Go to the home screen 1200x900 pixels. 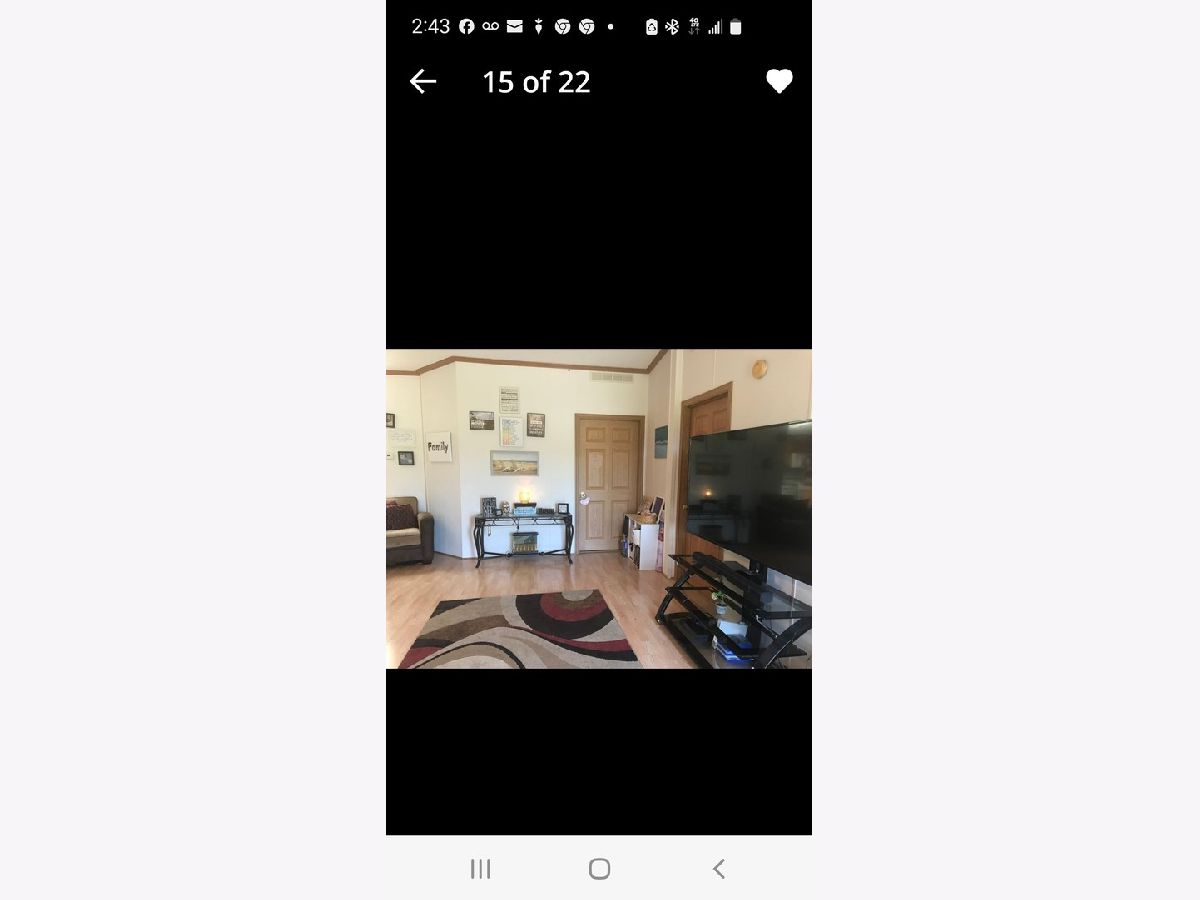[x=599, y=869]
